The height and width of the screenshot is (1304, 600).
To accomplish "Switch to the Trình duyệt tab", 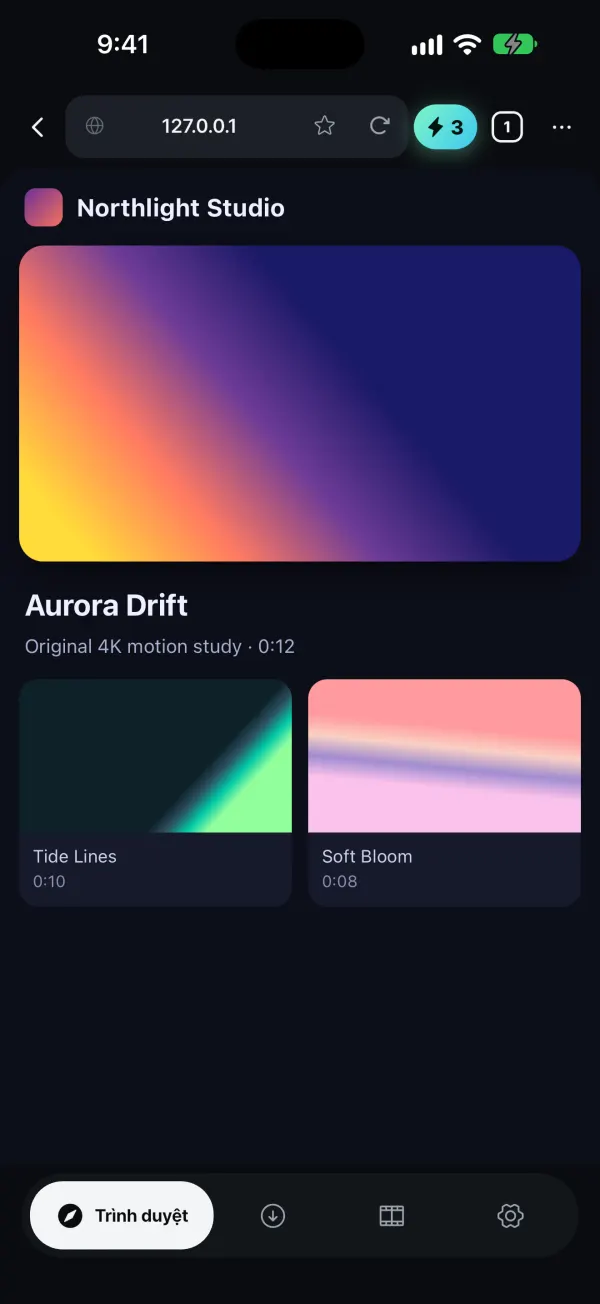I will (122, 1216).
